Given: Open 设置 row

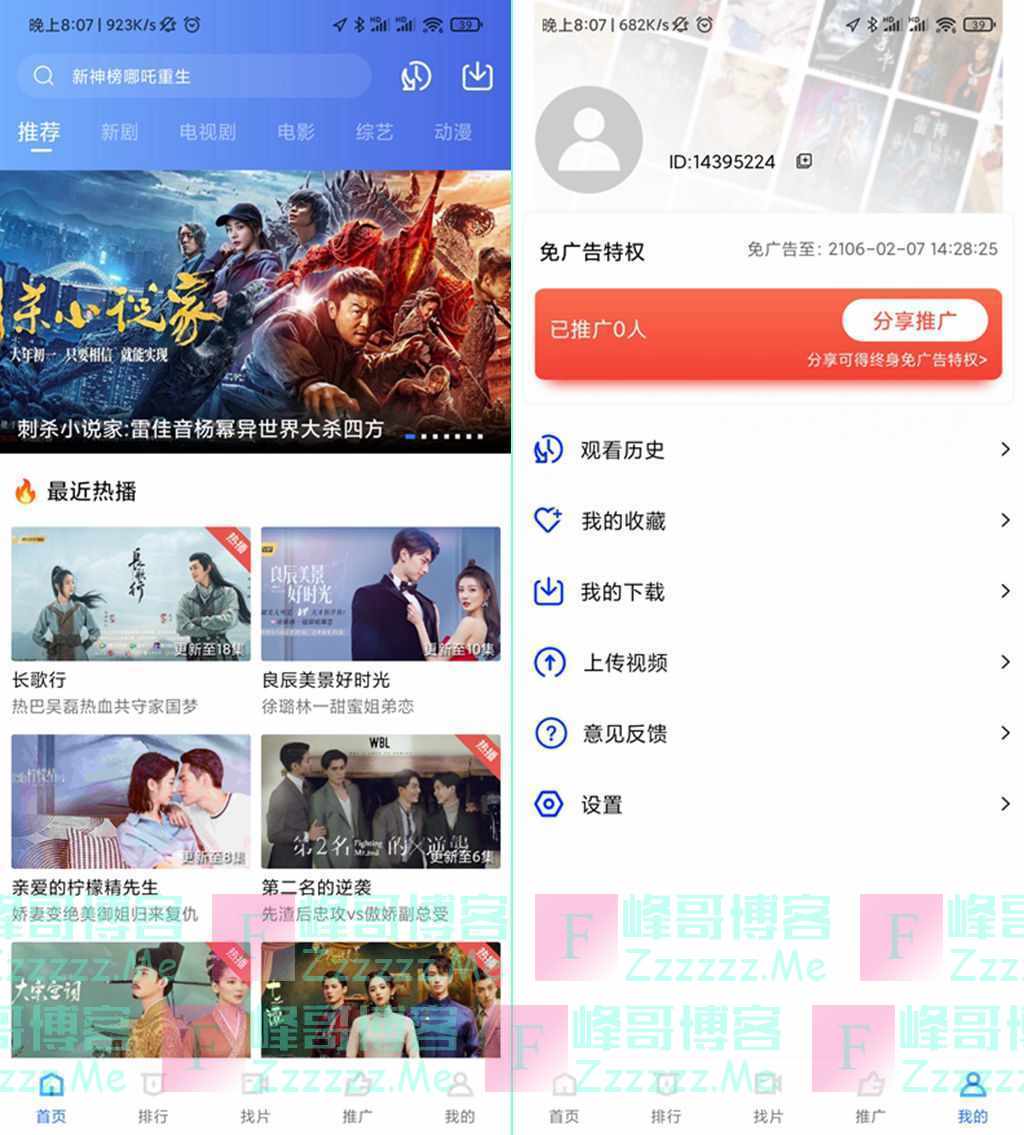Looking at the screenshot, I should [x=768, y=805].
